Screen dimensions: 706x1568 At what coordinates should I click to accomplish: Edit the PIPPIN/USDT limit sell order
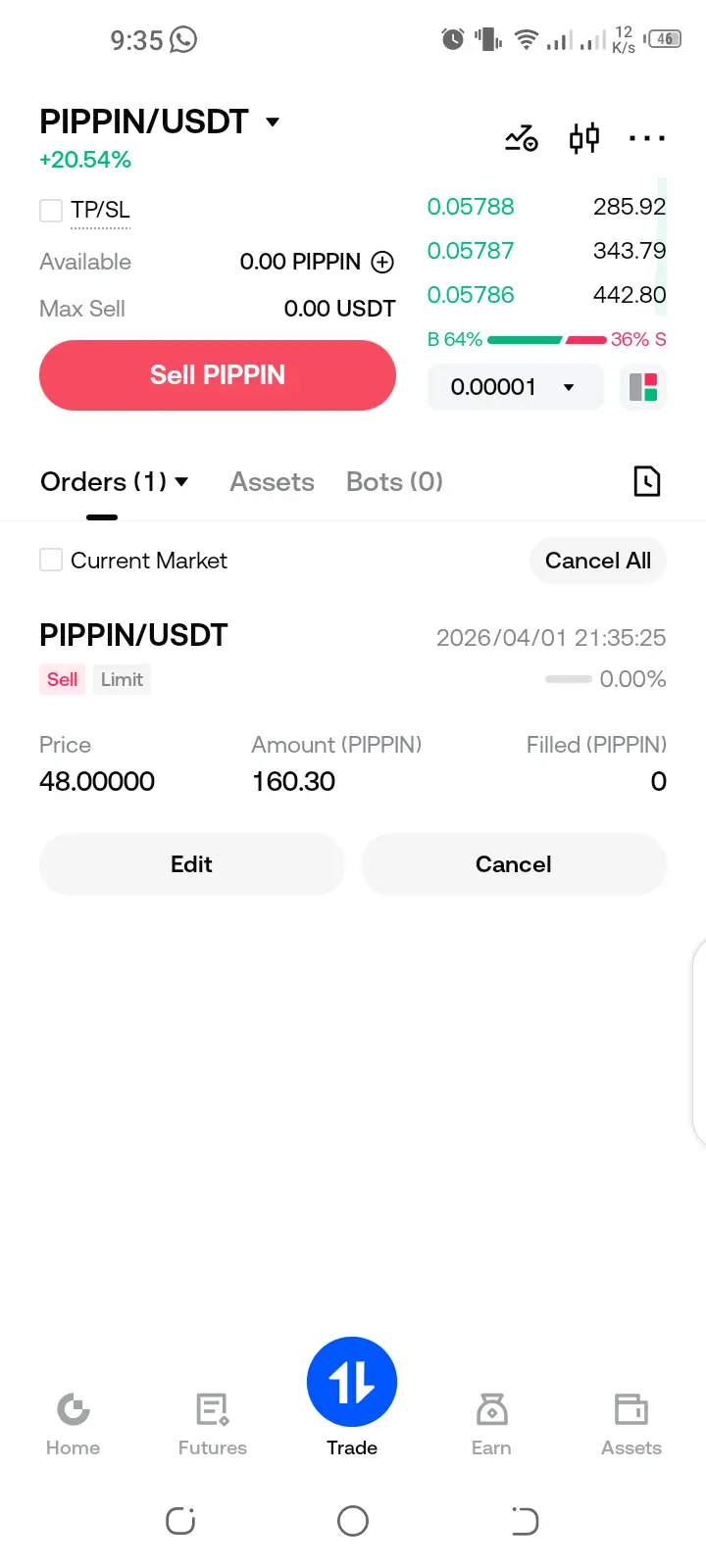pyautogui.click(x=191, y=864)
